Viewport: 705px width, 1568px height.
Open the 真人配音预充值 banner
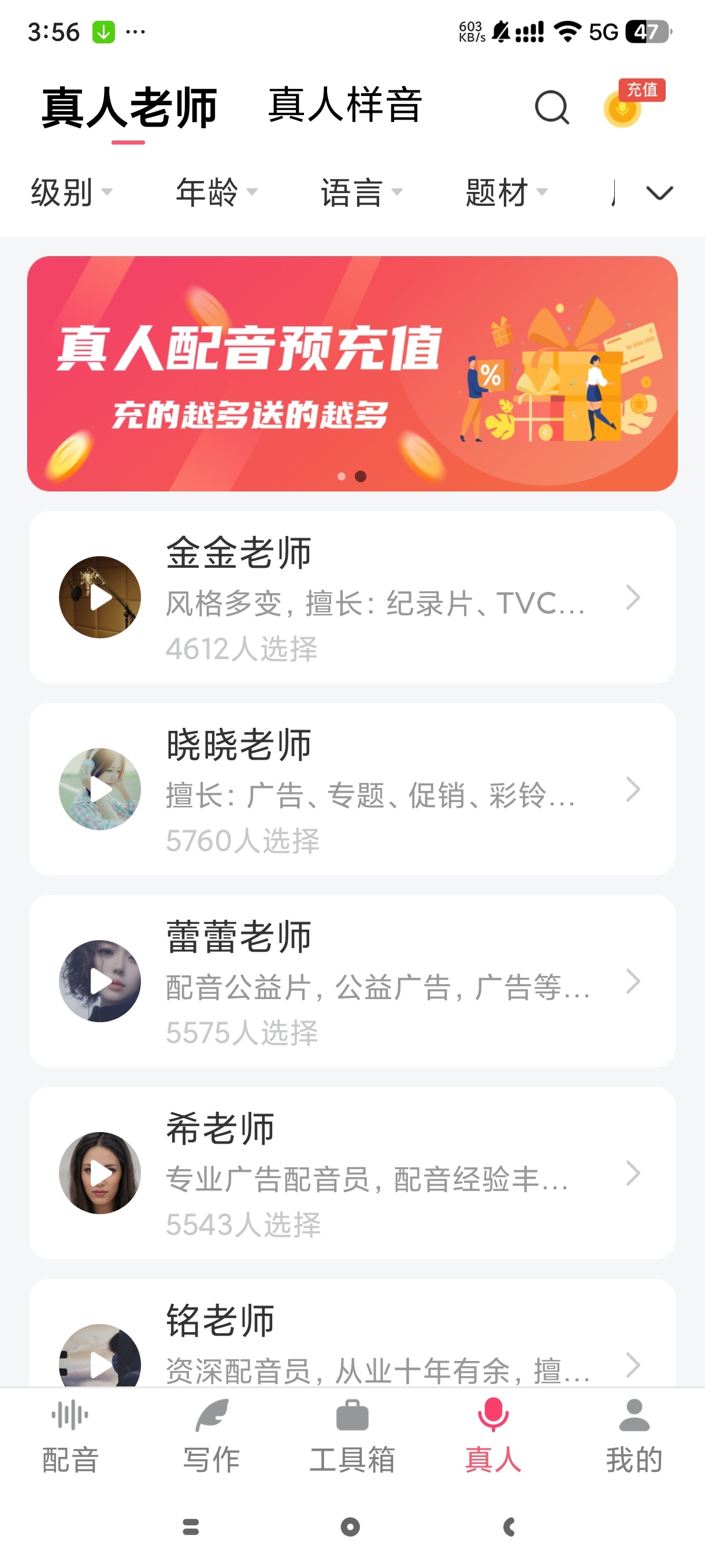pyautogui.click(x=352, y=373)
